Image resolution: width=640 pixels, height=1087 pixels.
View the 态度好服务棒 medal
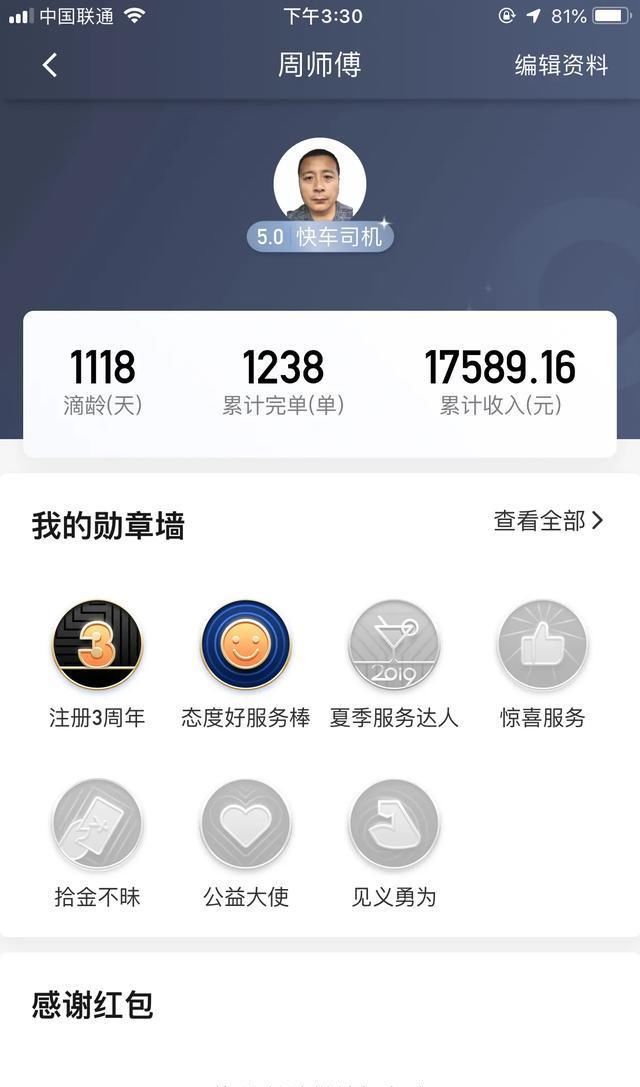tap(246, 645)
